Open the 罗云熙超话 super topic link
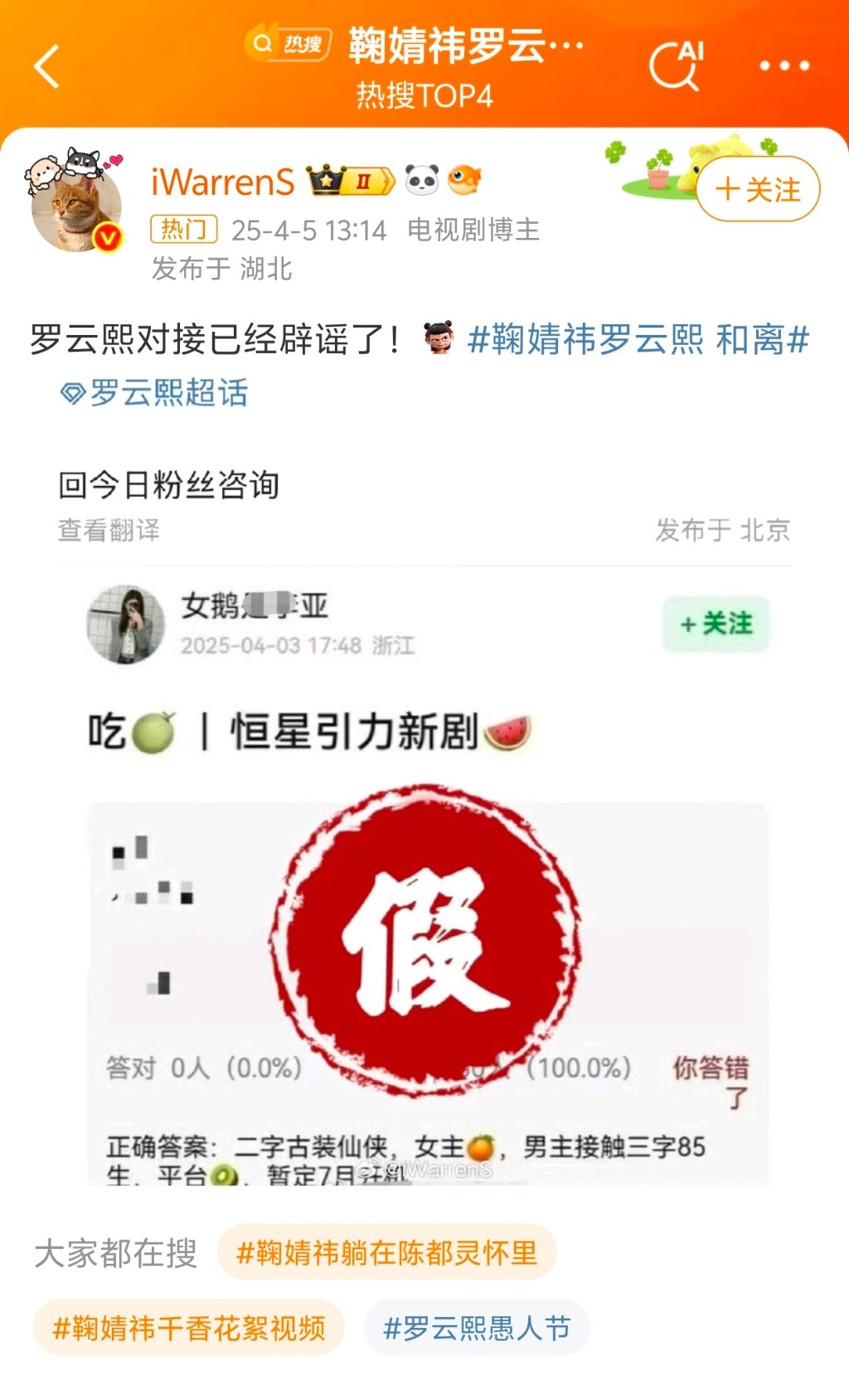The image size is (849, 1400). [156, 392]
